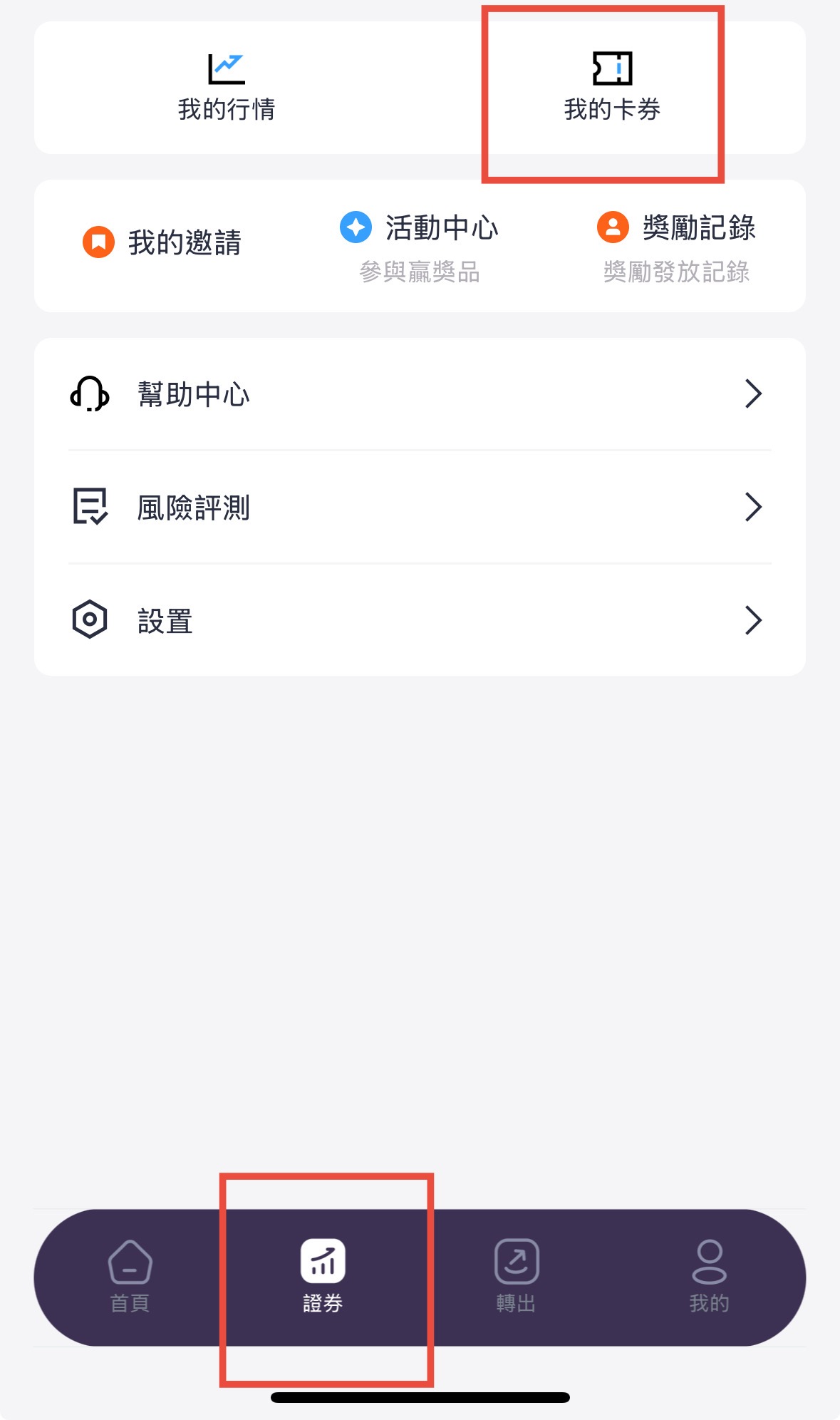The width and height of the screenshot is (840, 1420).
Task: Expand the 風險評測 row chevron
Action: (x=753, y=508)
